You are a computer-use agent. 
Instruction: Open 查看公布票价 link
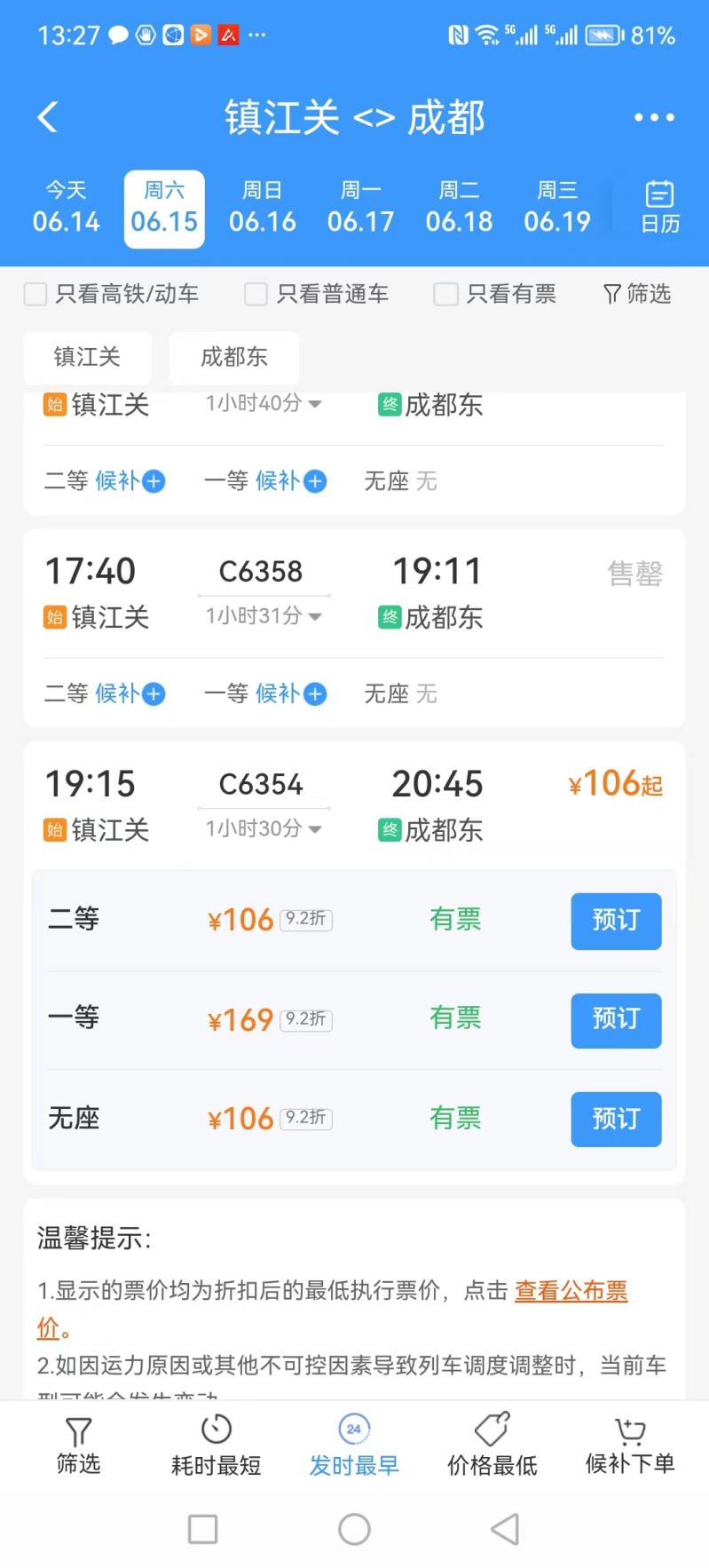571,1290
